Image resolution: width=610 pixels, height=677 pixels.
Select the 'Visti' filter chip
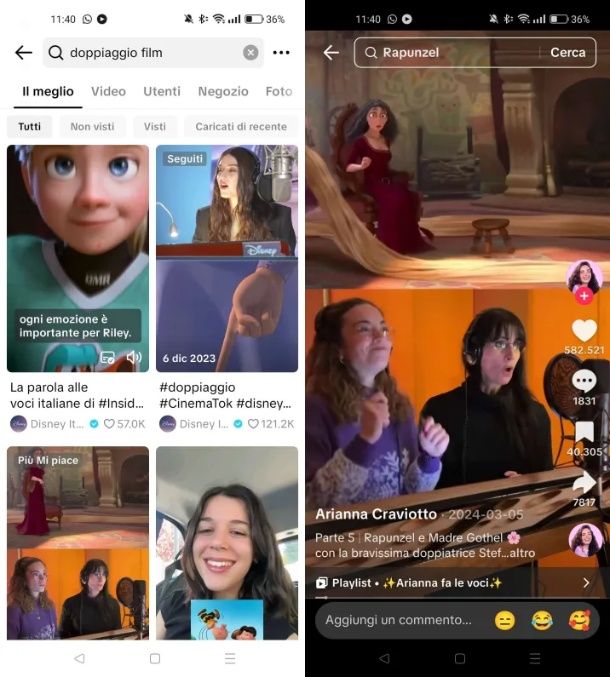155,126
